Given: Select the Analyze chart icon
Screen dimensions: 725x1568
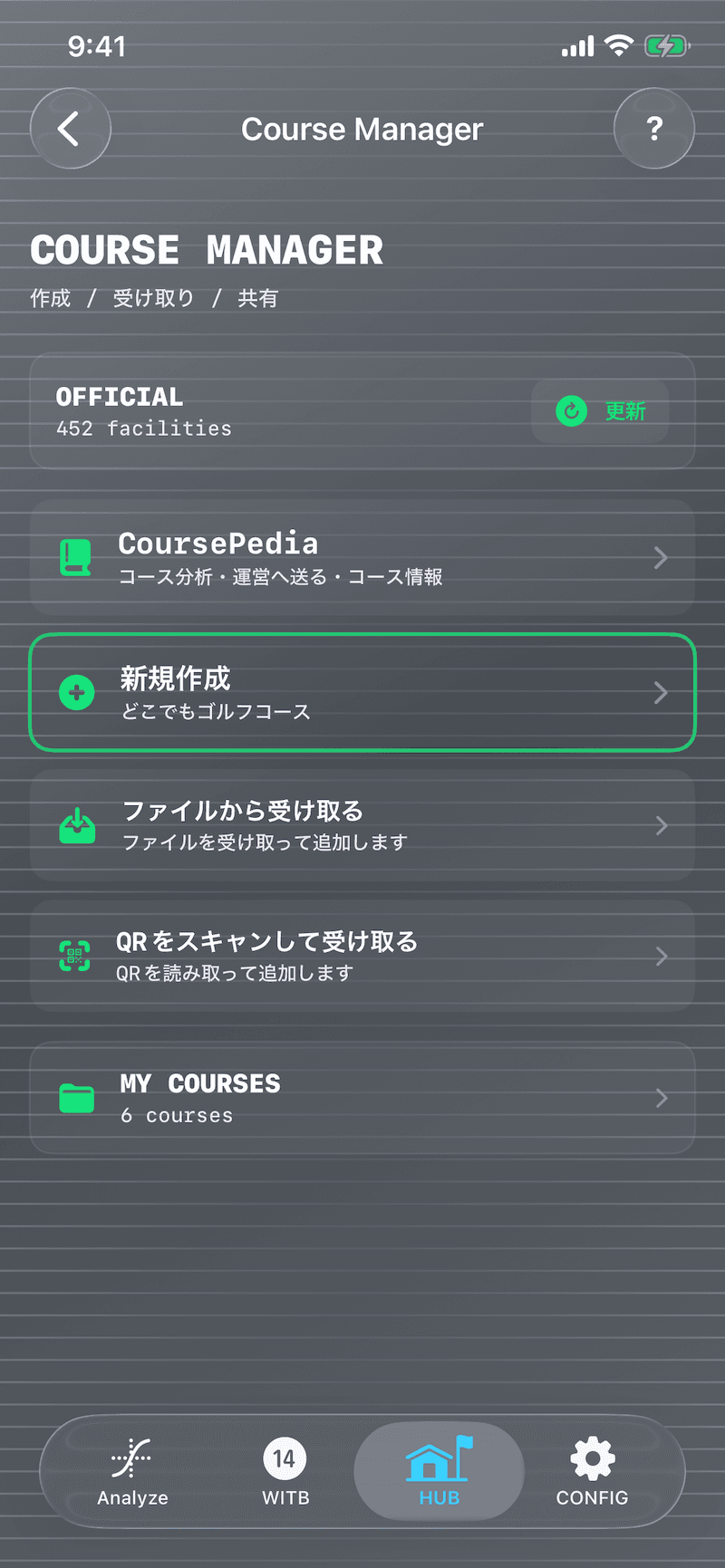Looking at the screenshot, I should (132, 1458).
